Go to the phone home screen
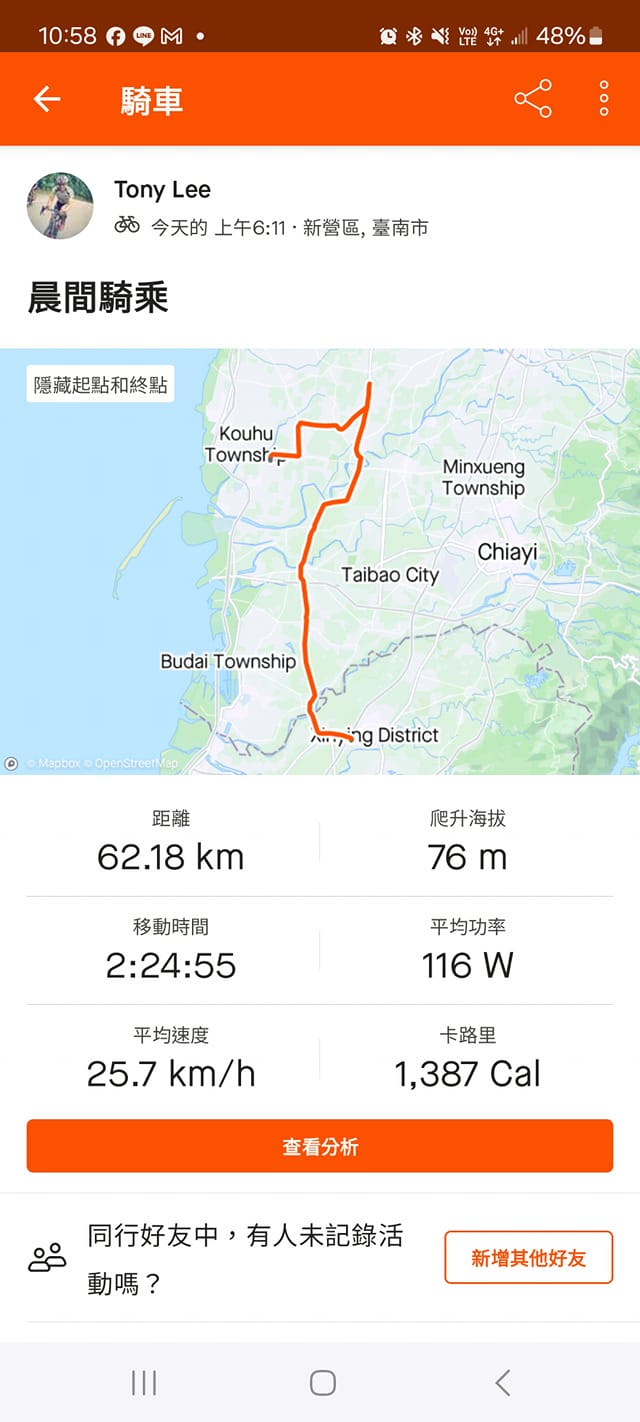The height and width of the screenshot is (1422, 640). [x=322, y=1382]
